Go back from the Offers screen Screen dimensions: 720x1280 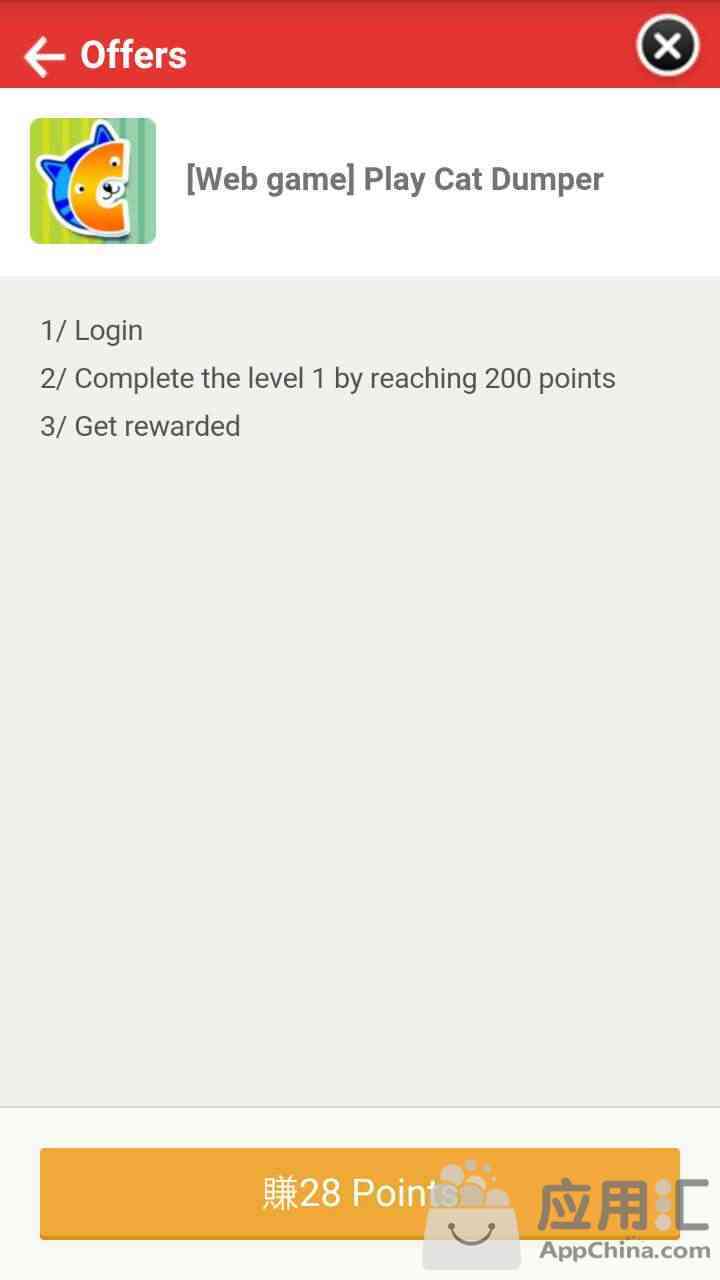click(44, 56)
